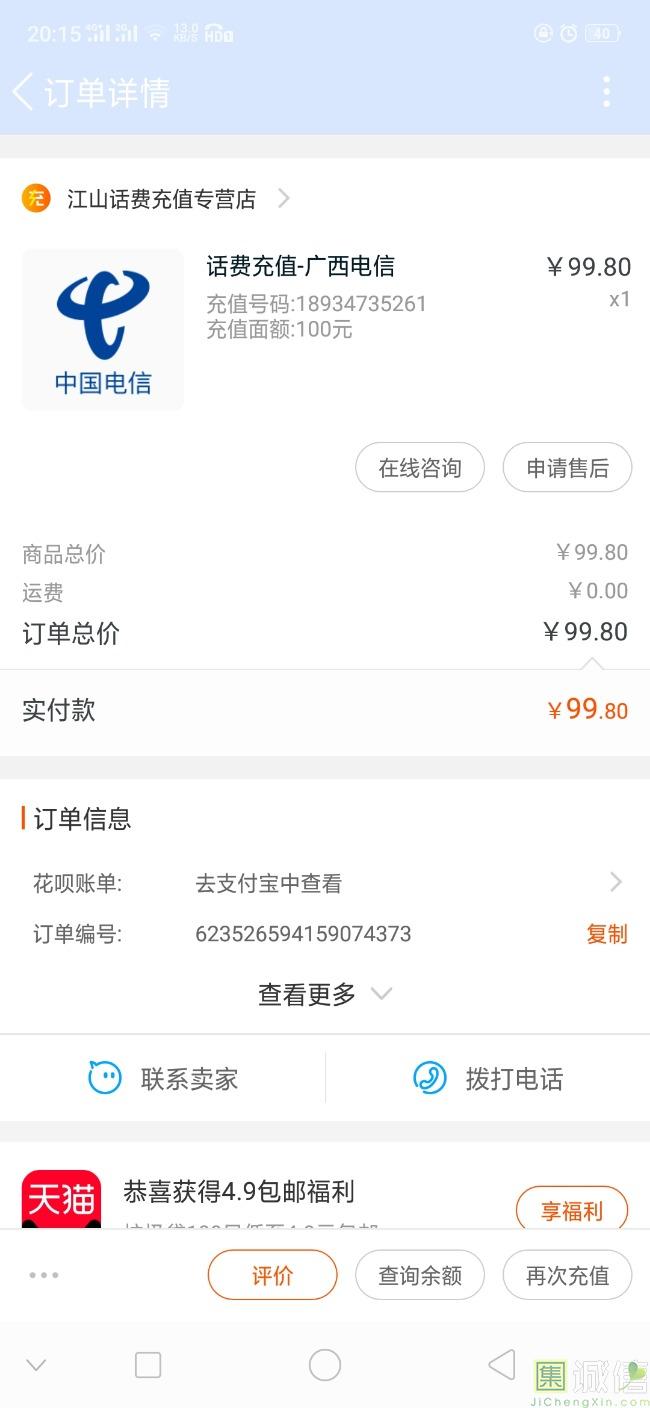This screenshot has height=1408, width=650.
Task: Go to the system home screen
Action: coord(325,1365)
